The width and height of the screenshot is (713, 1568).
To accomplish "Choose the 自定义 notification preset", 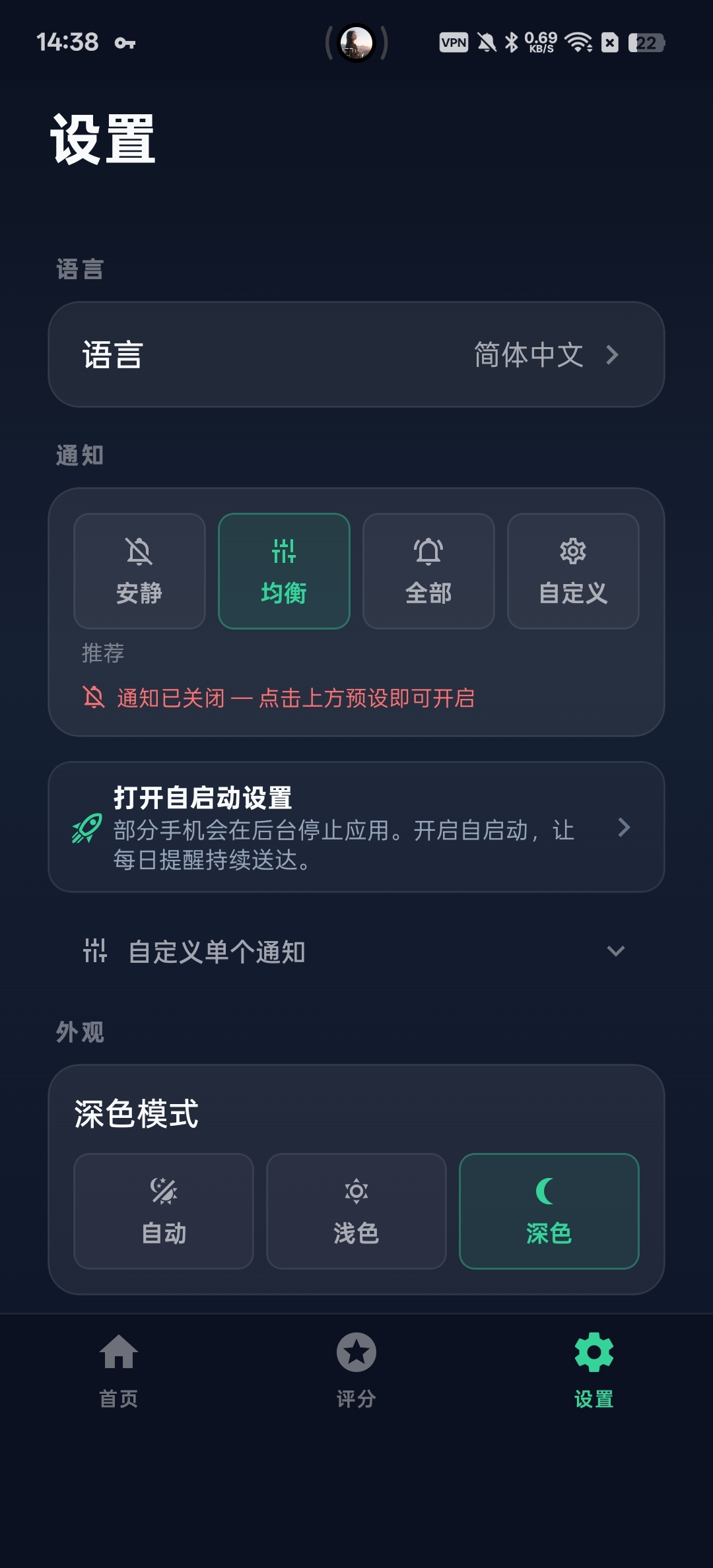I will coord(573,571).
